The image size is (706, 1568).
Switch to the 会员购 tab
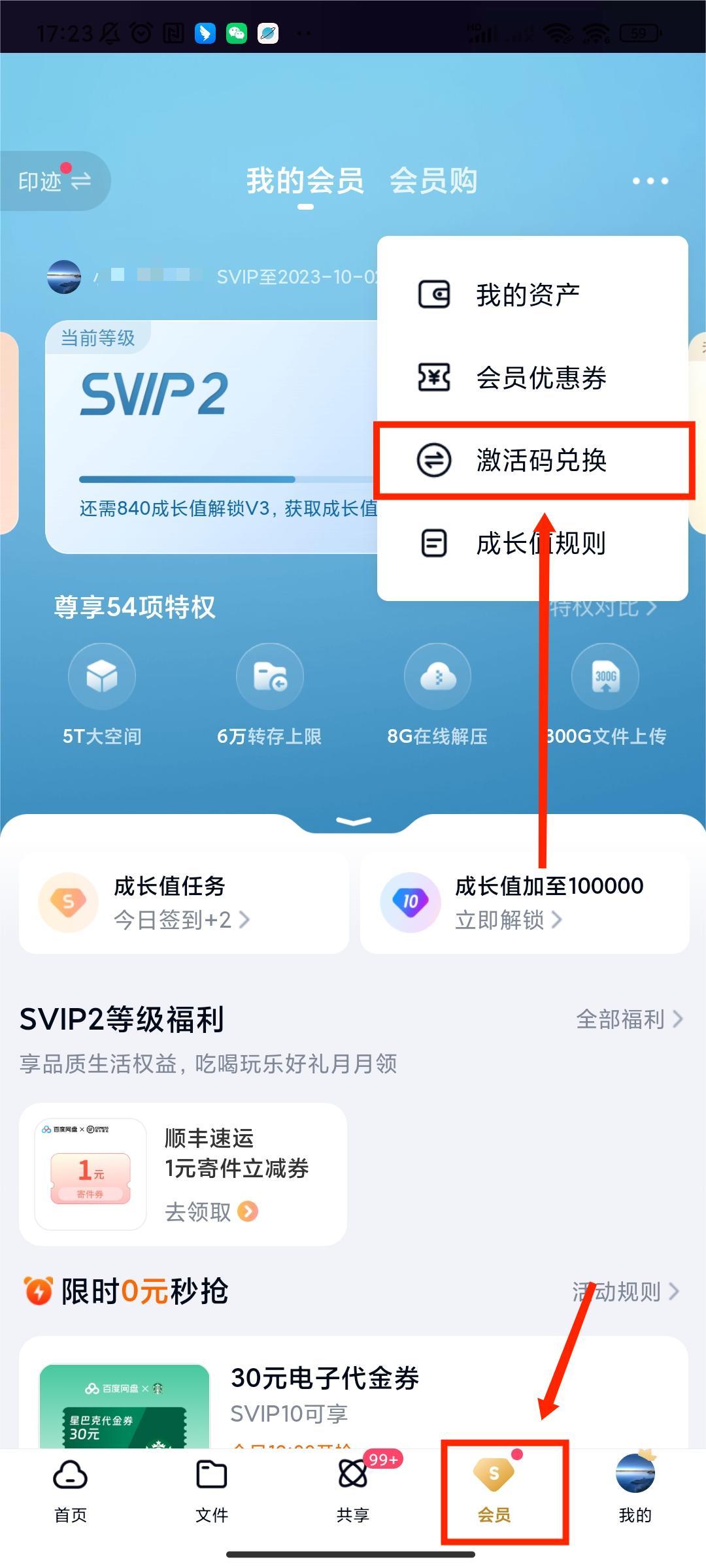(433, 181)
